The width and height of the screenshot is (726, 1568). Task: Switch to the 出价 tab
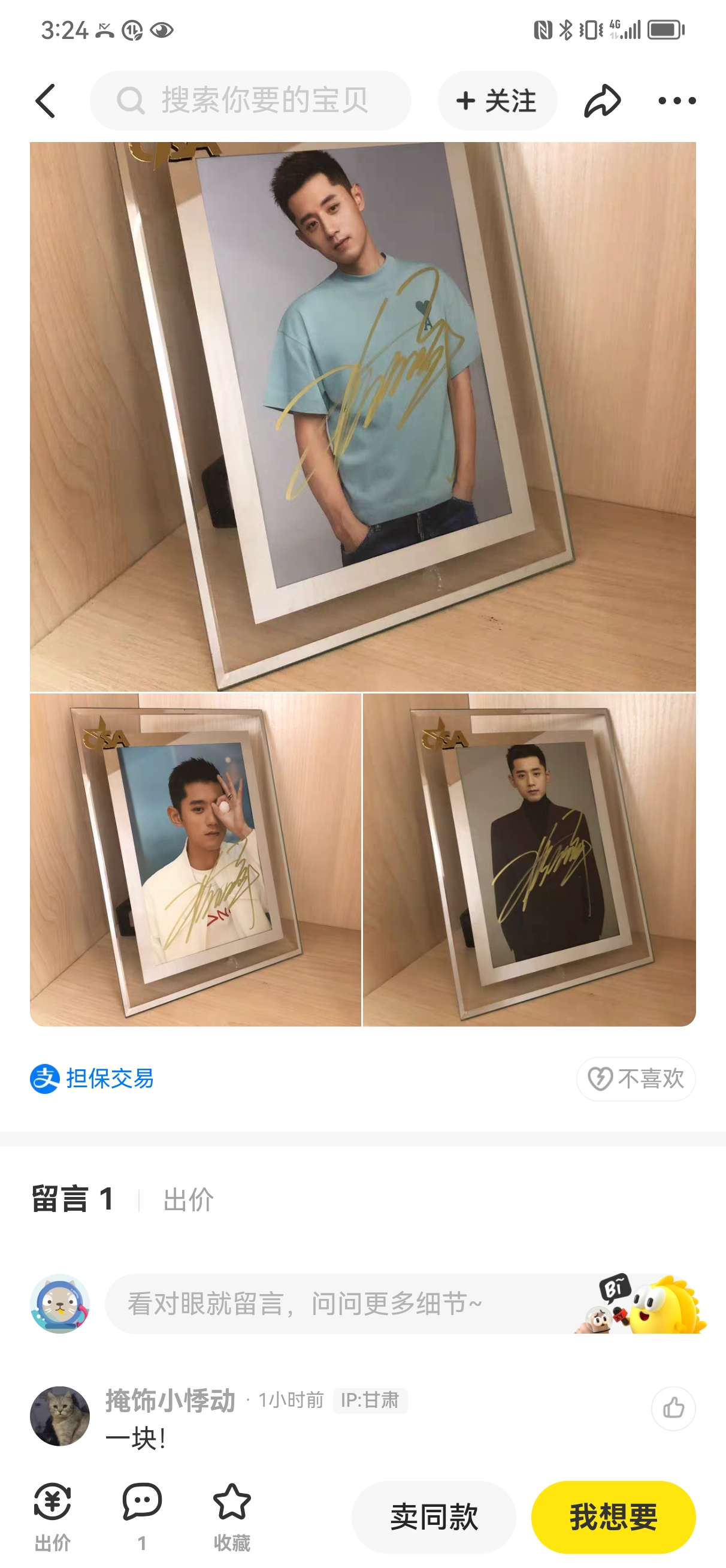pyautogui.click(x=188, y=1200)
